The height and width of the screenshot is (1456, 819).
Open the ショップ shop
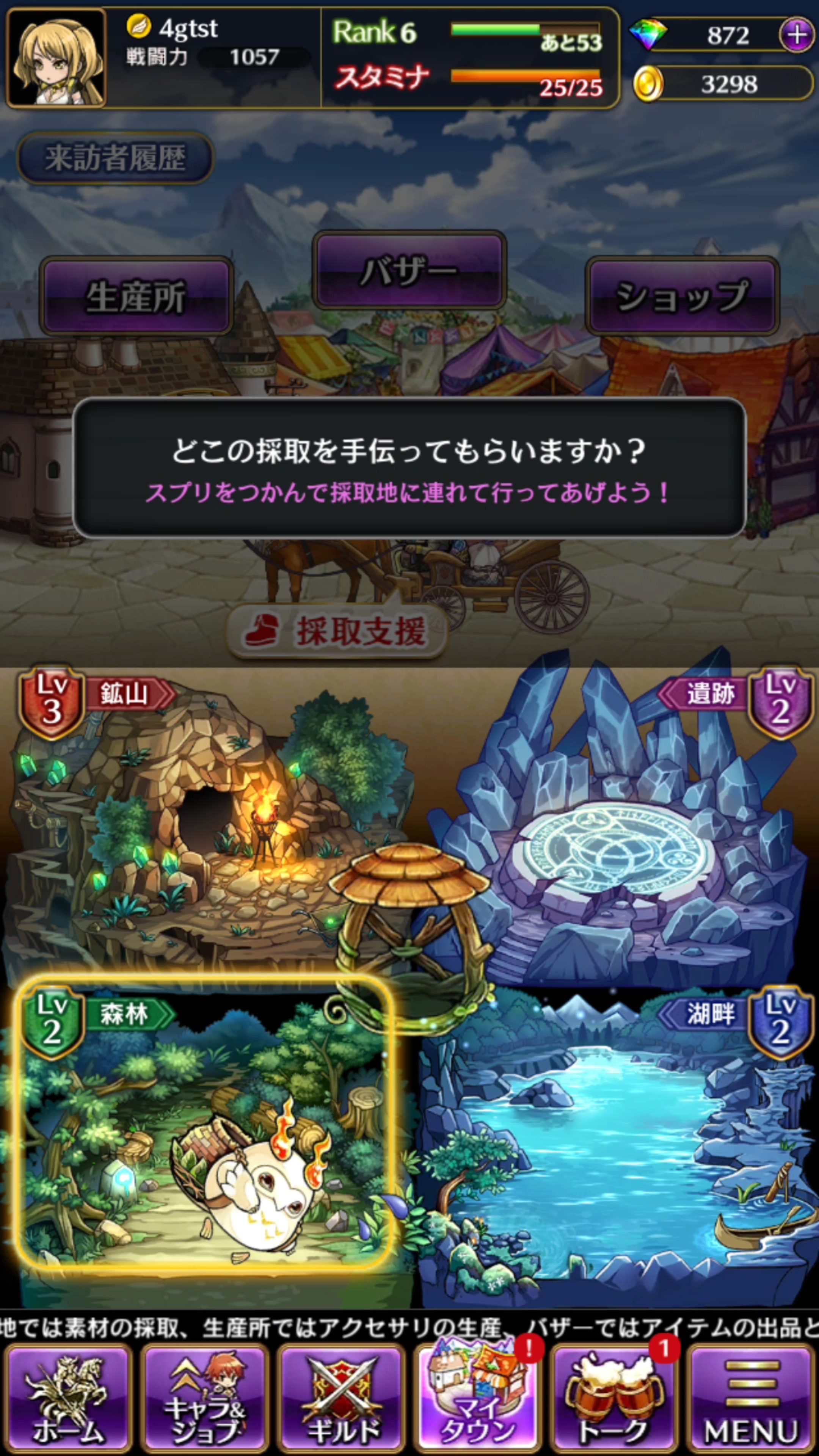pos(682,296)
